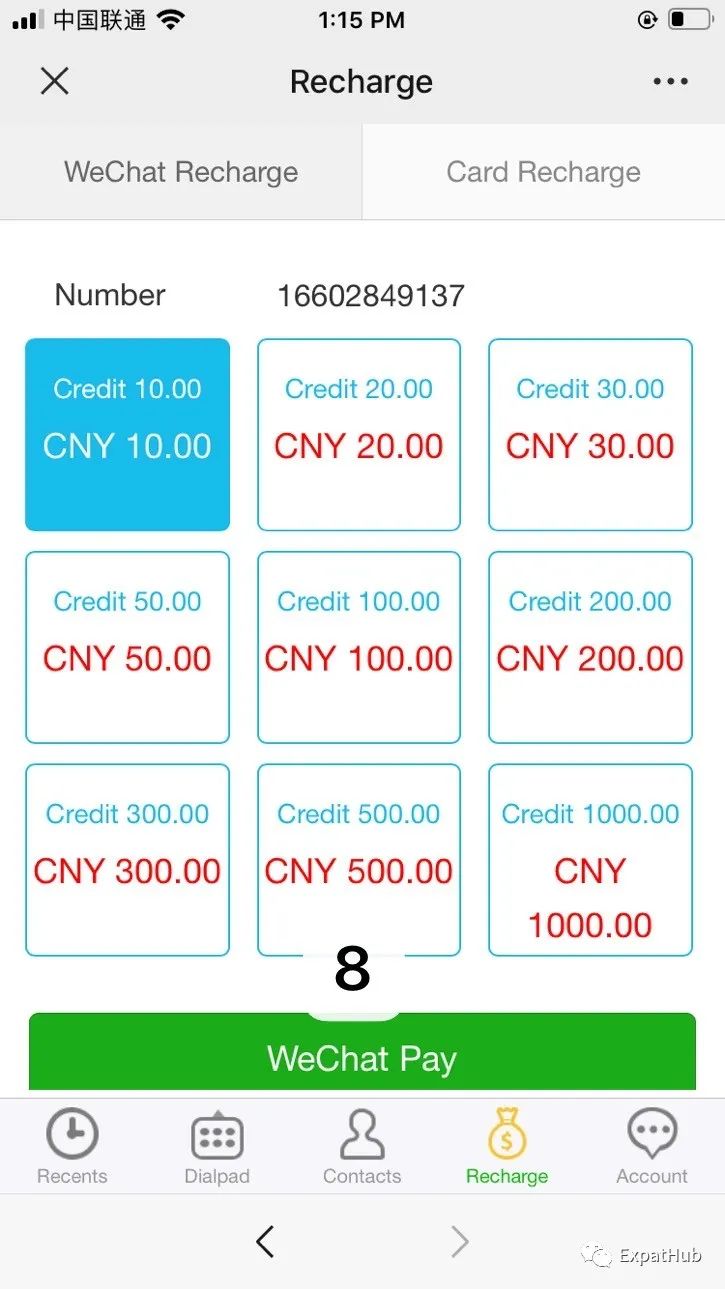Screen dimensions: 725x1289
Task: Switch to the WeChat Recharge tab
Action: coord(181,172)
